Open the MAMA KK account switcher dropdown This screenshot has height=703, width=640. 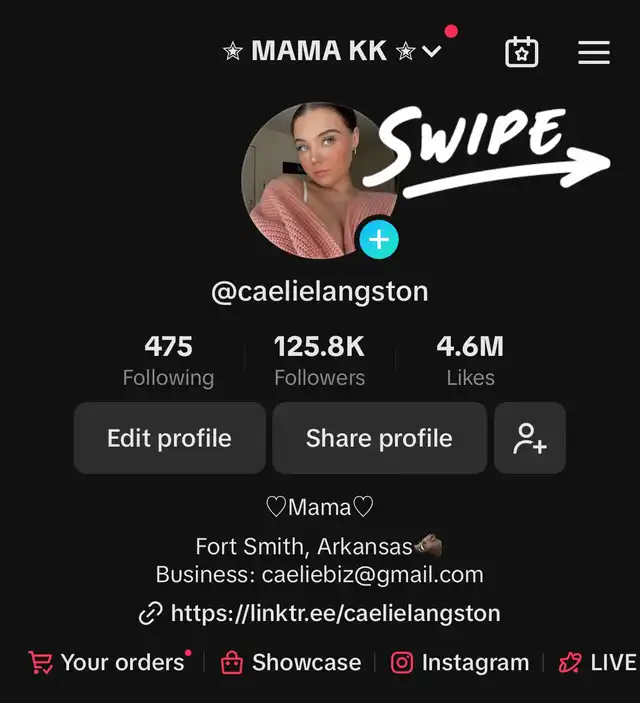(333, 51)
